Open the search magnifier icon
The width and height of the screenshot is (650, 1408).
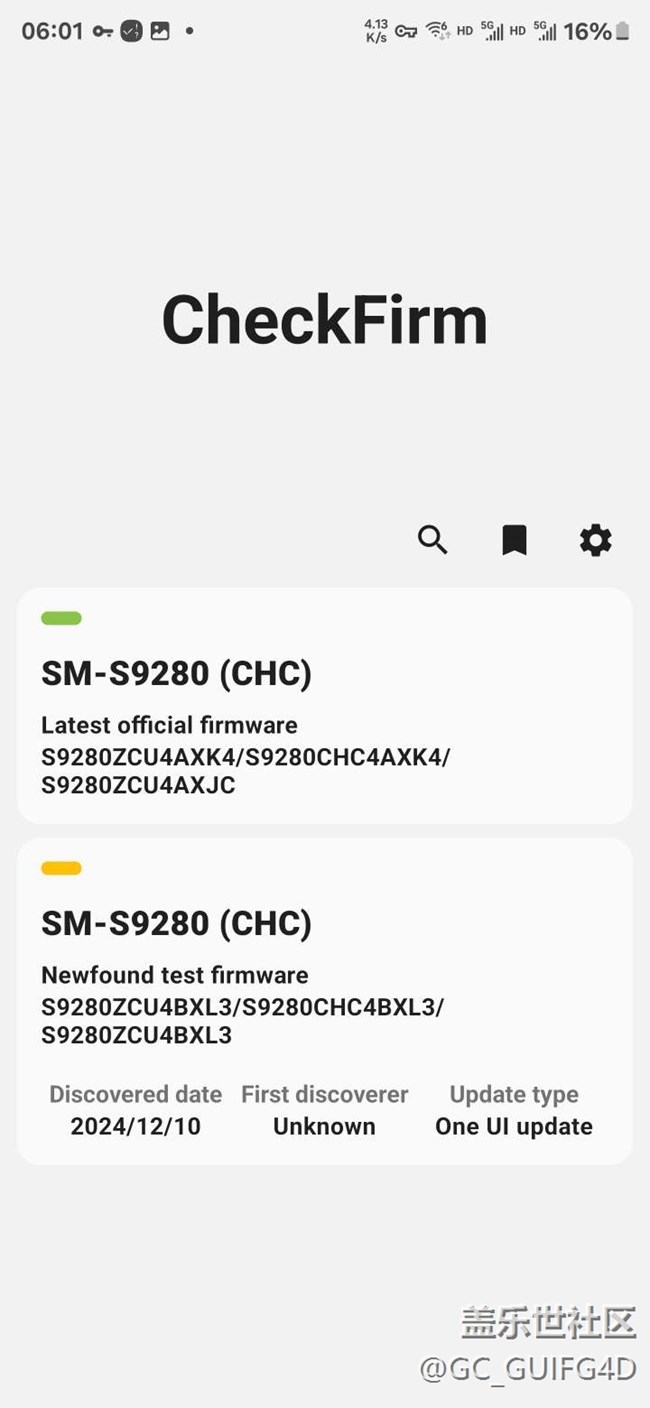[x=432, y=540]
